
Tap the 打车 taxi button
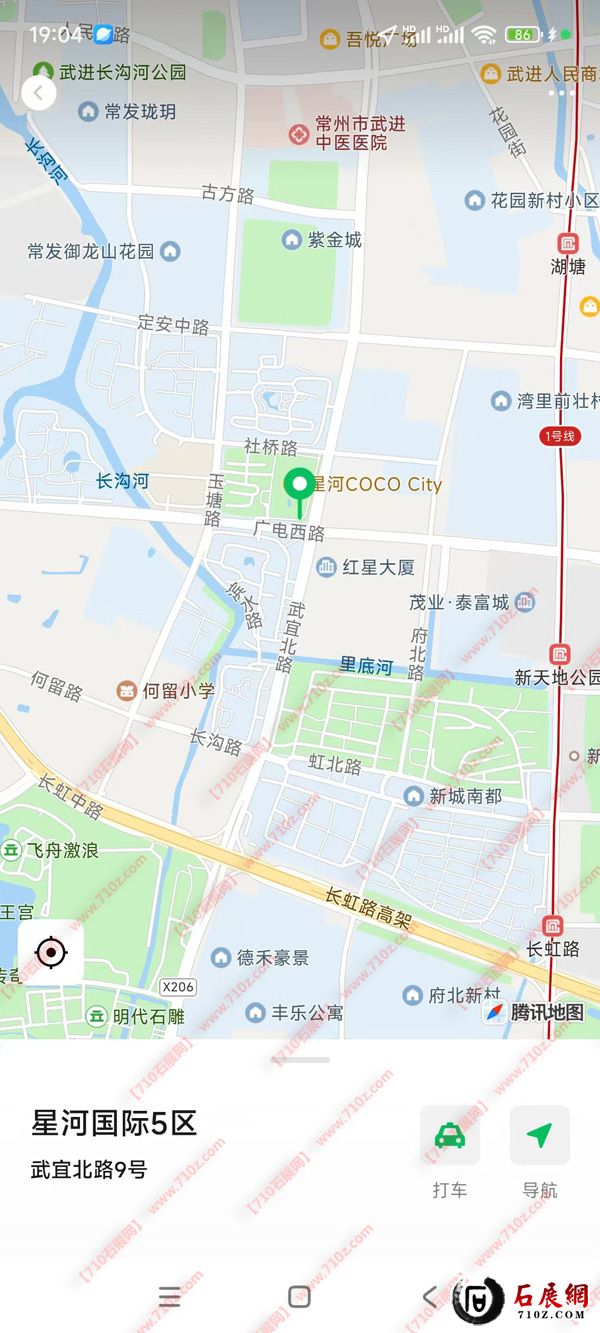449,1136
